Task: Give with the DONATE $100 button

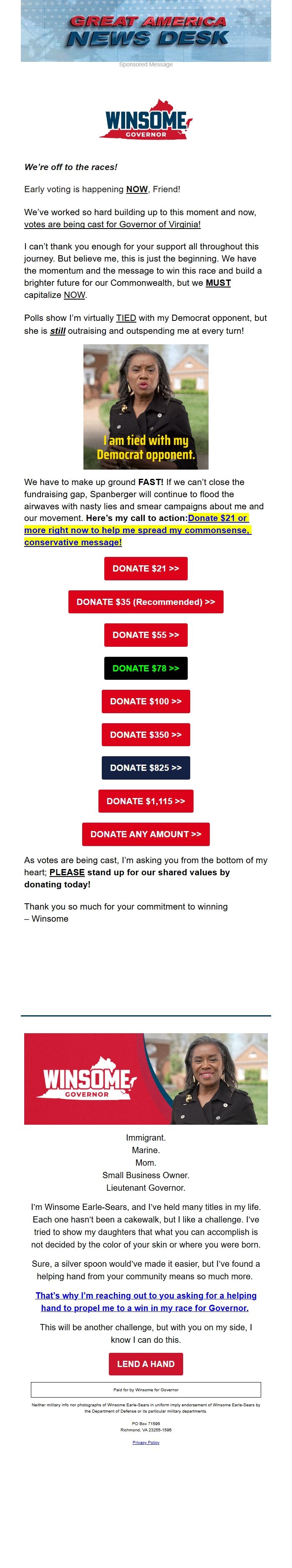Action: 146,701
